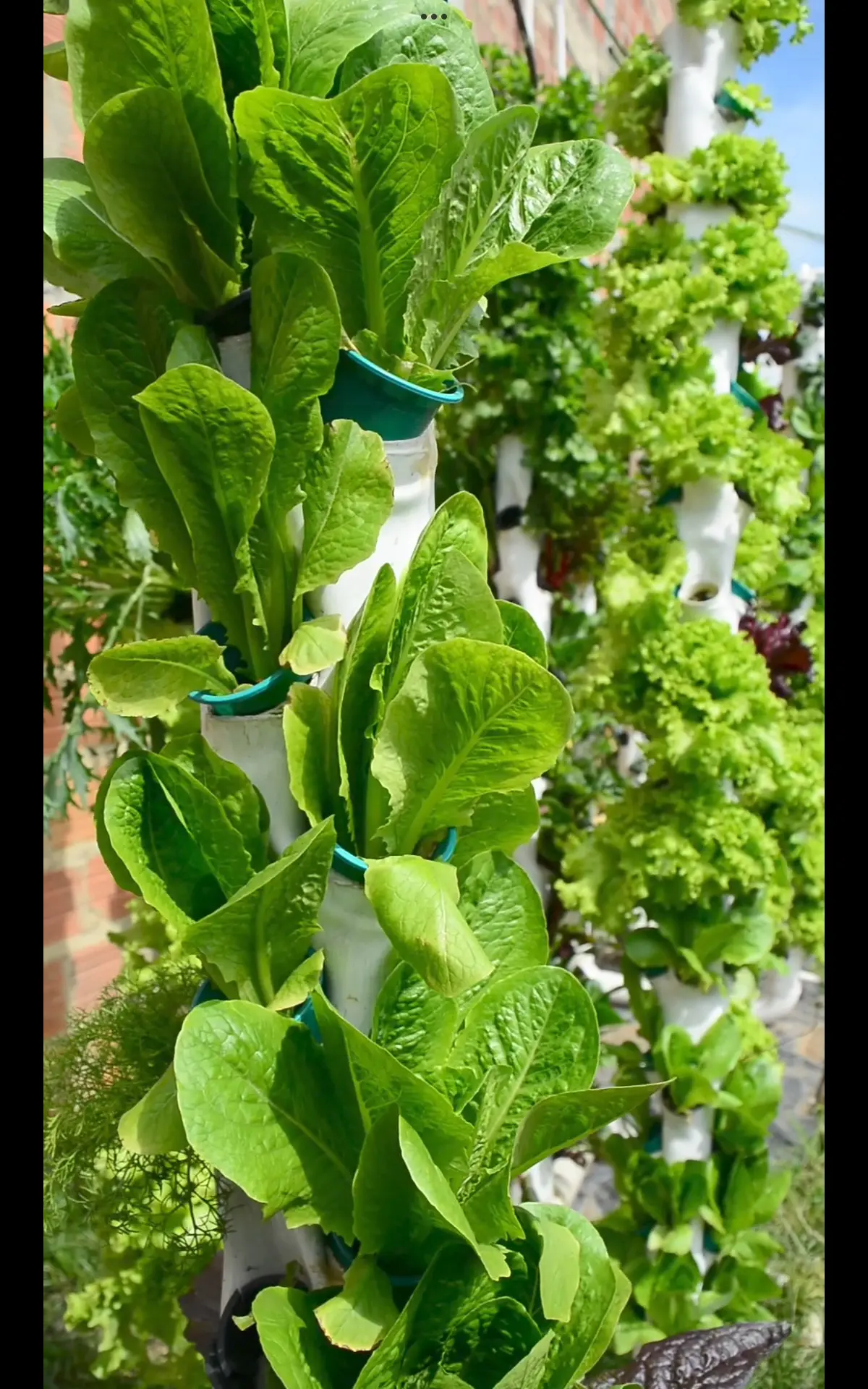
Task: Open the three-dot overflow menu
Action: (433, 16)
